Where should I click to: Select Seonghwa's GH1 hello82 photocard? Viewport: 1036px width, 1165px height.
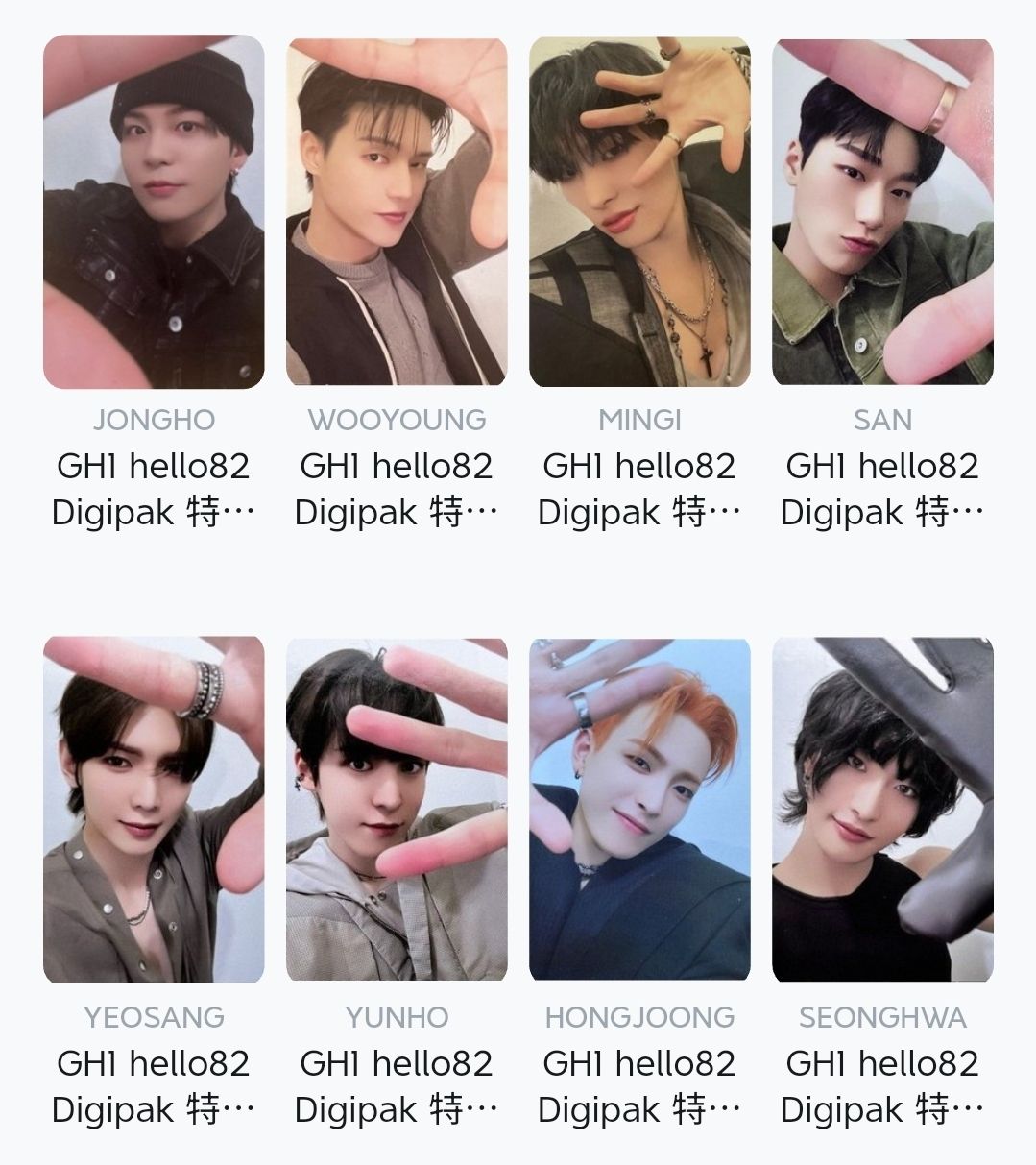pos(882,810)
